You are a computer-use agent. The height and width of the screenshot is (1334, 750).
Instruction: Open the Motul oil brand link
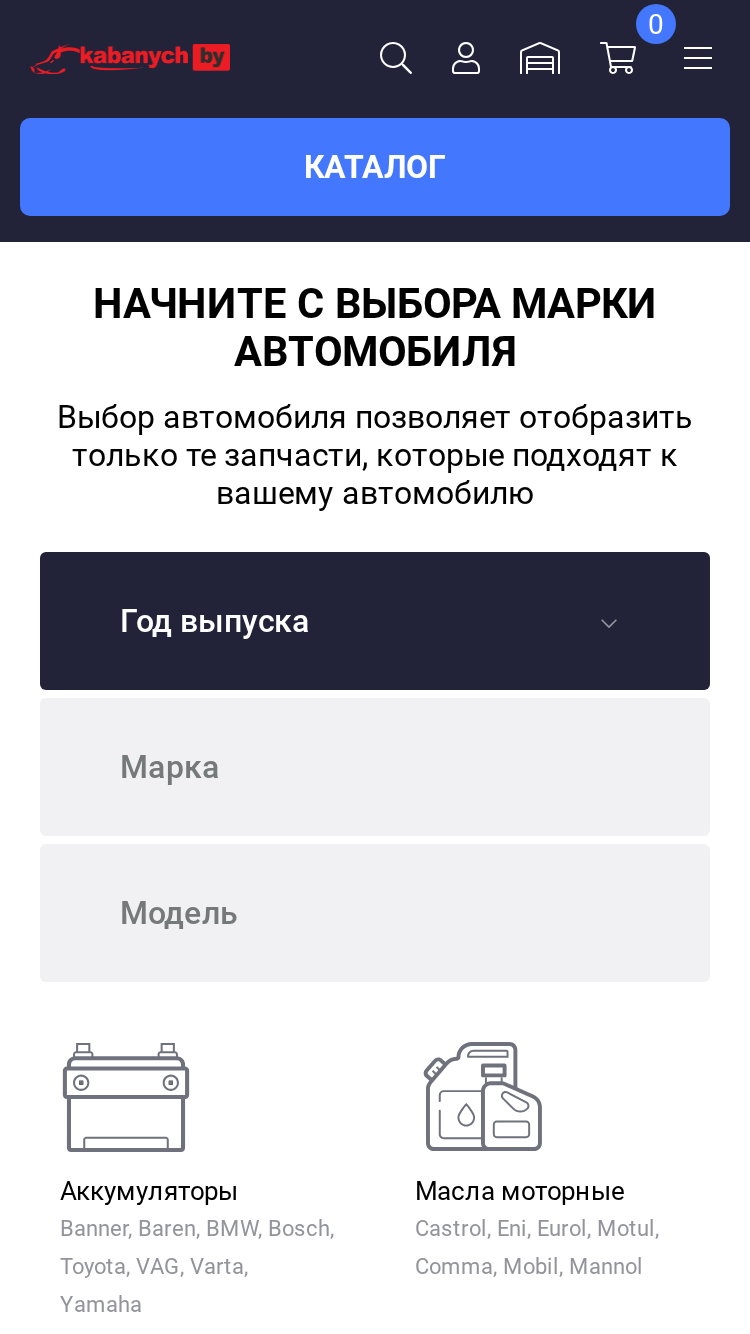pyautogui.click(x=625, y=1228)
